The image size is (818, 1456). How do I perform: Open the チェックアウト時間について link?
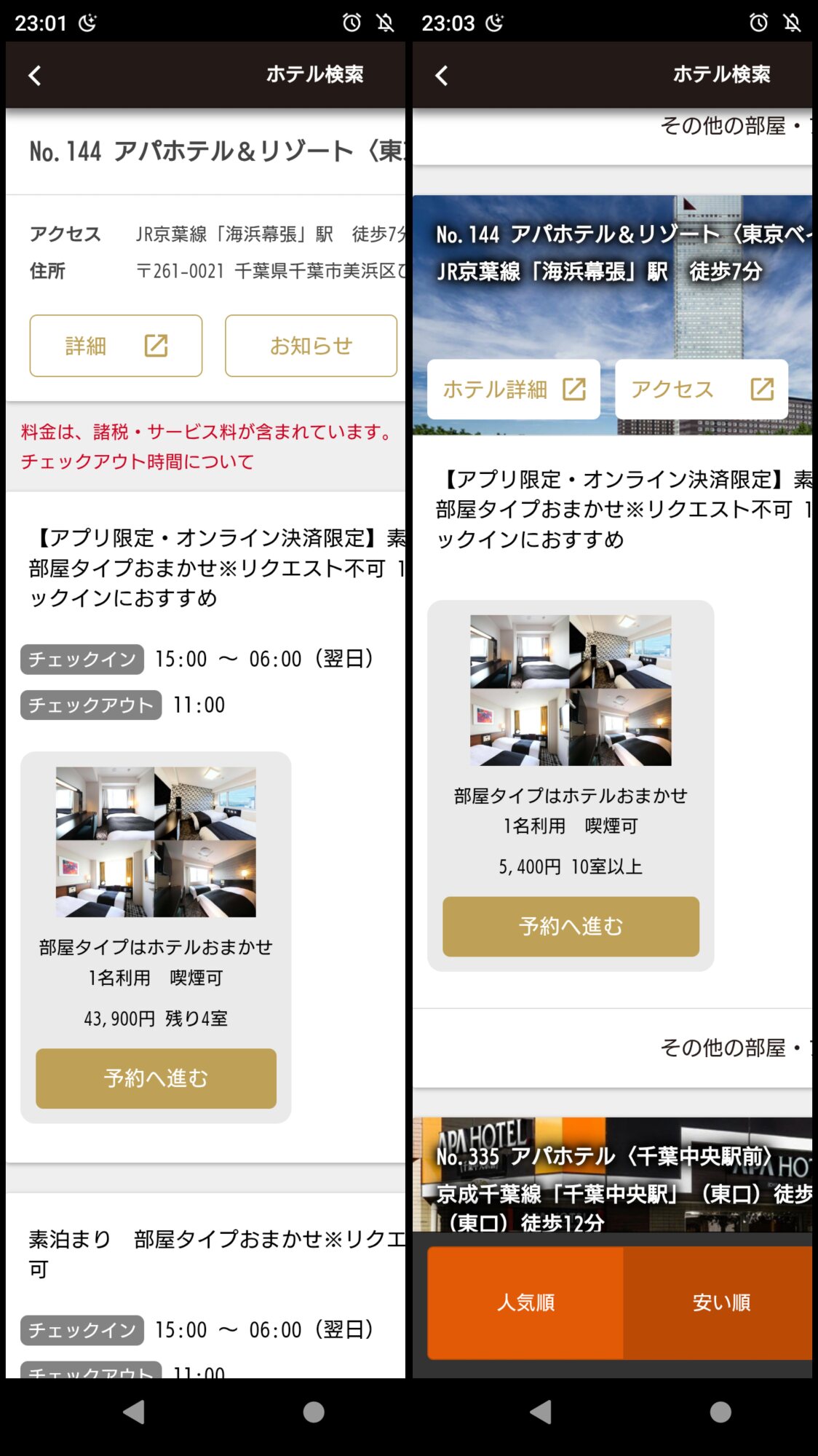tap(137, 462)
